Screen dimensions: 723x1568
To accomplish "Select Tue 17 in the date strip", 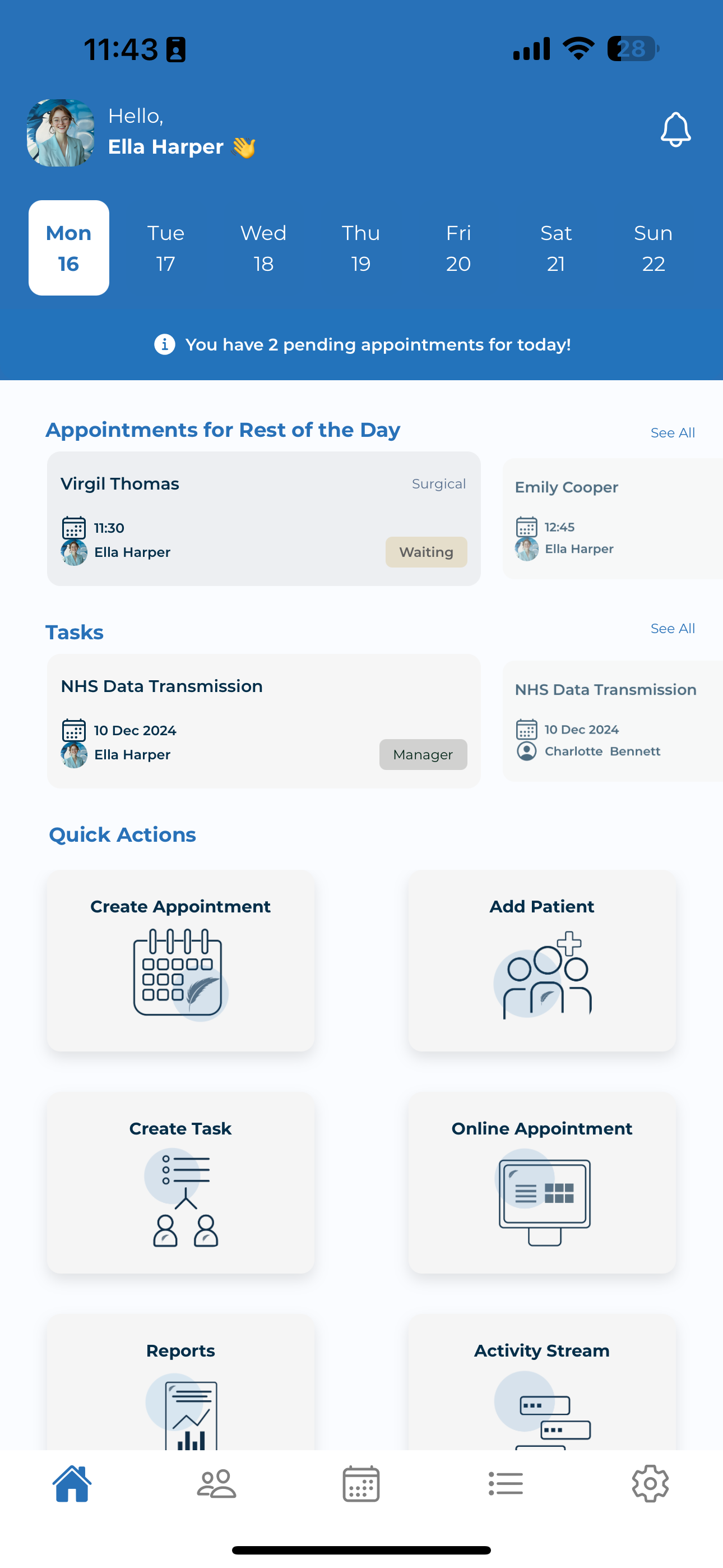I will click(165, 248).
